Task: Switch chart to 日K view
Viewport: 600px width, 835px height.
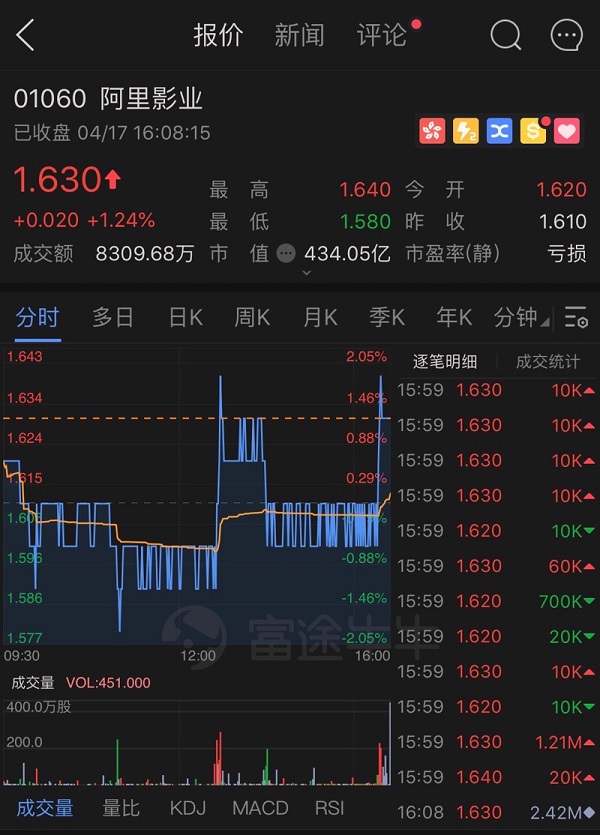Action: (185, 318)
